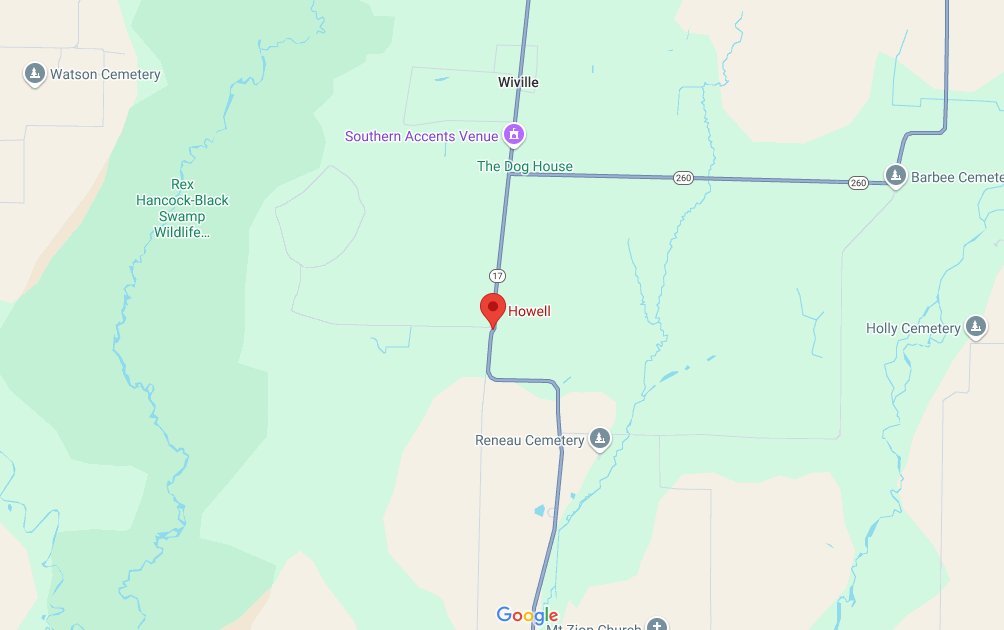Open the Barbee Cemetery marker
Image resolution: width=1004 pixels, height=630 pixels.
896,176
